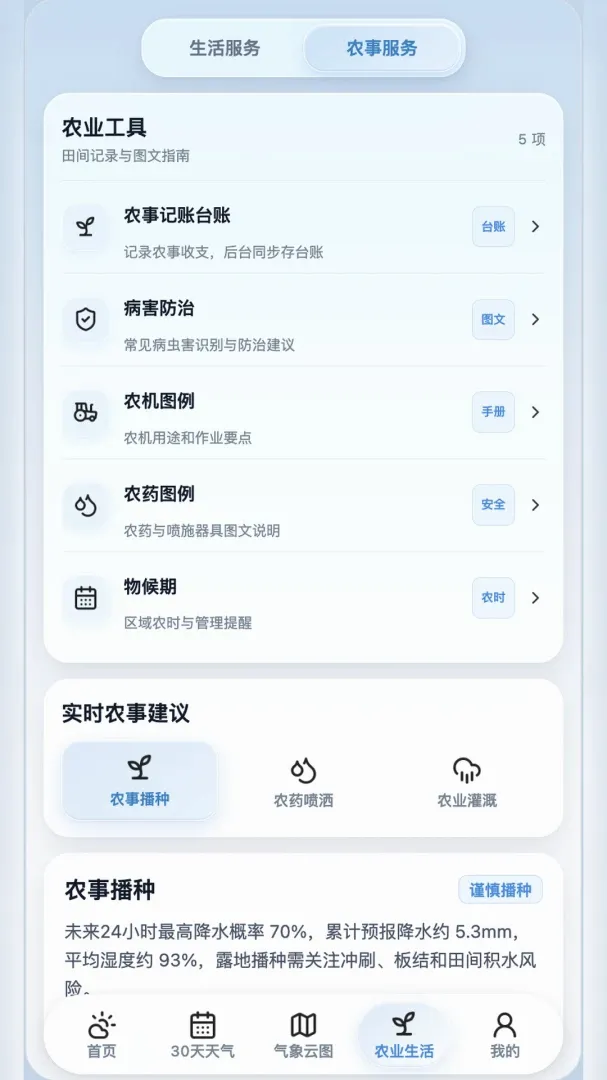Show 农业灌溉 advice

[x=467, y=781]
